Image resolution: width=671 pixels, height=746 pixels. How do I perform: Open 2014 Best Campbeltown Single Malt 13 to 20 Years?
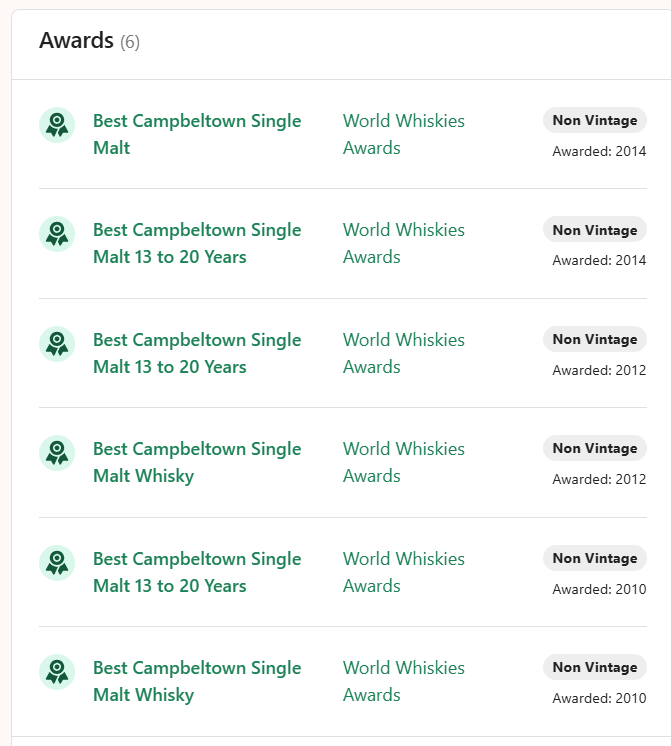click(x=196, y=243)
